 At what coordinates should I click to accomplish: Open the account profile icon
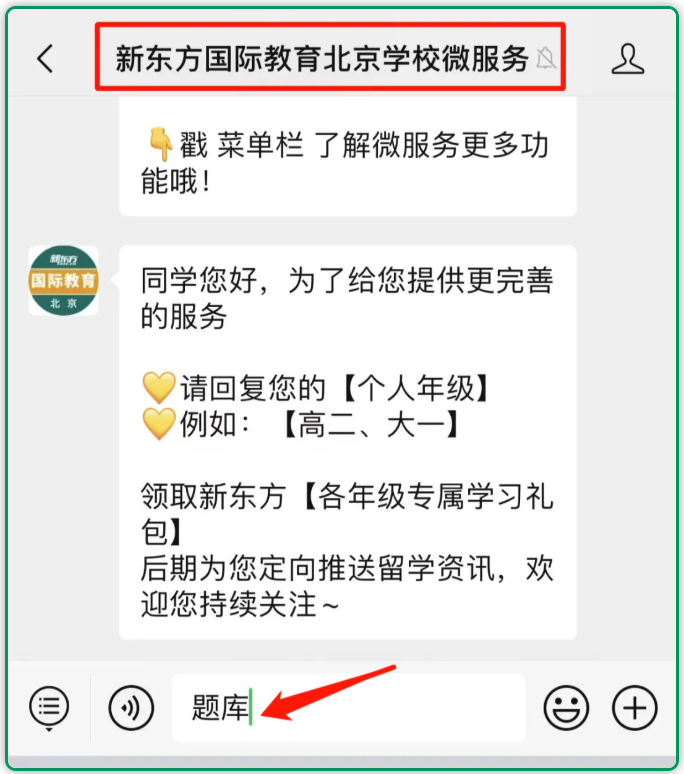click(x=628, y=59)
